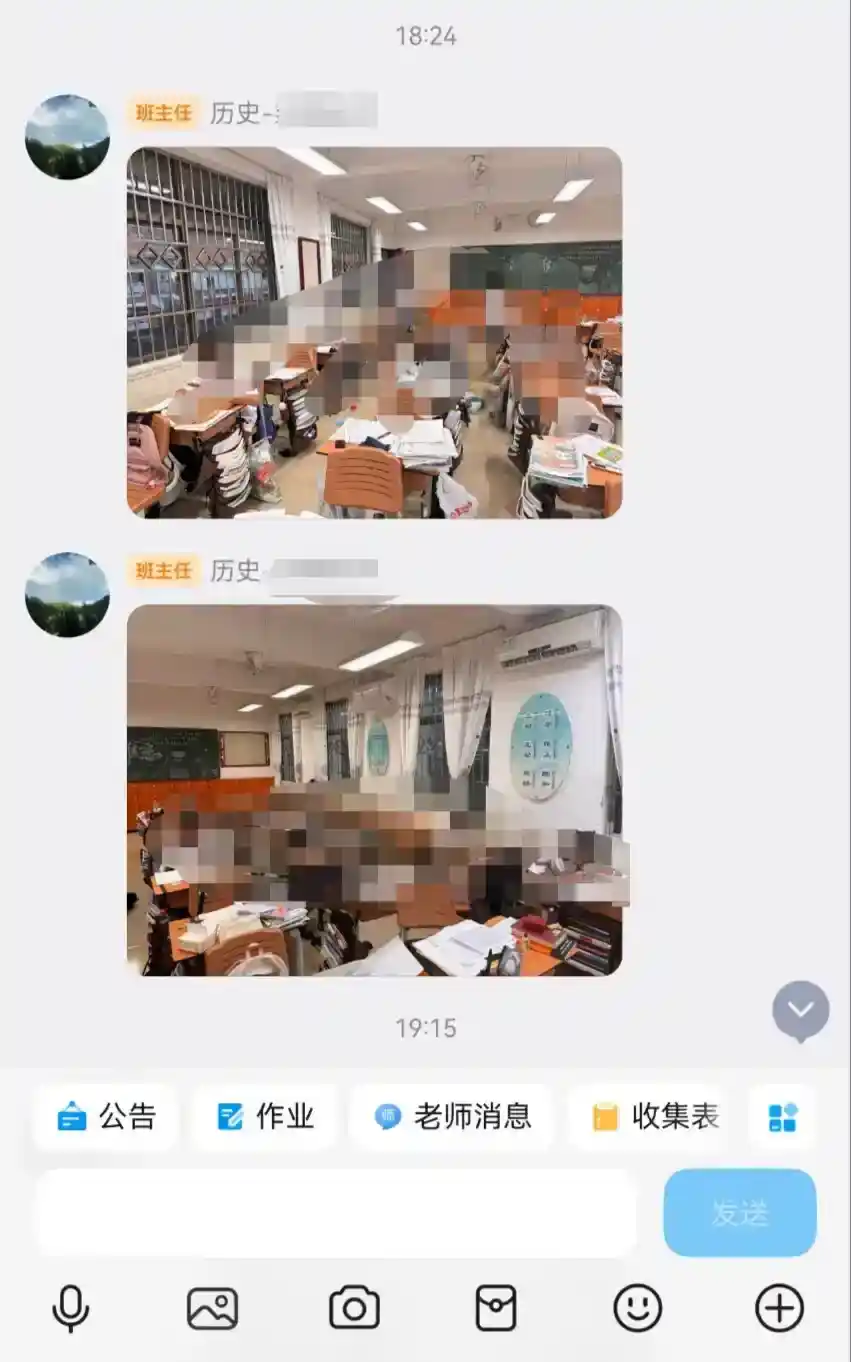The image size is (851, 1362).
Task: Open the first classroom photo with barred windows
Action: pyautogui.click(x=374, y=332)
